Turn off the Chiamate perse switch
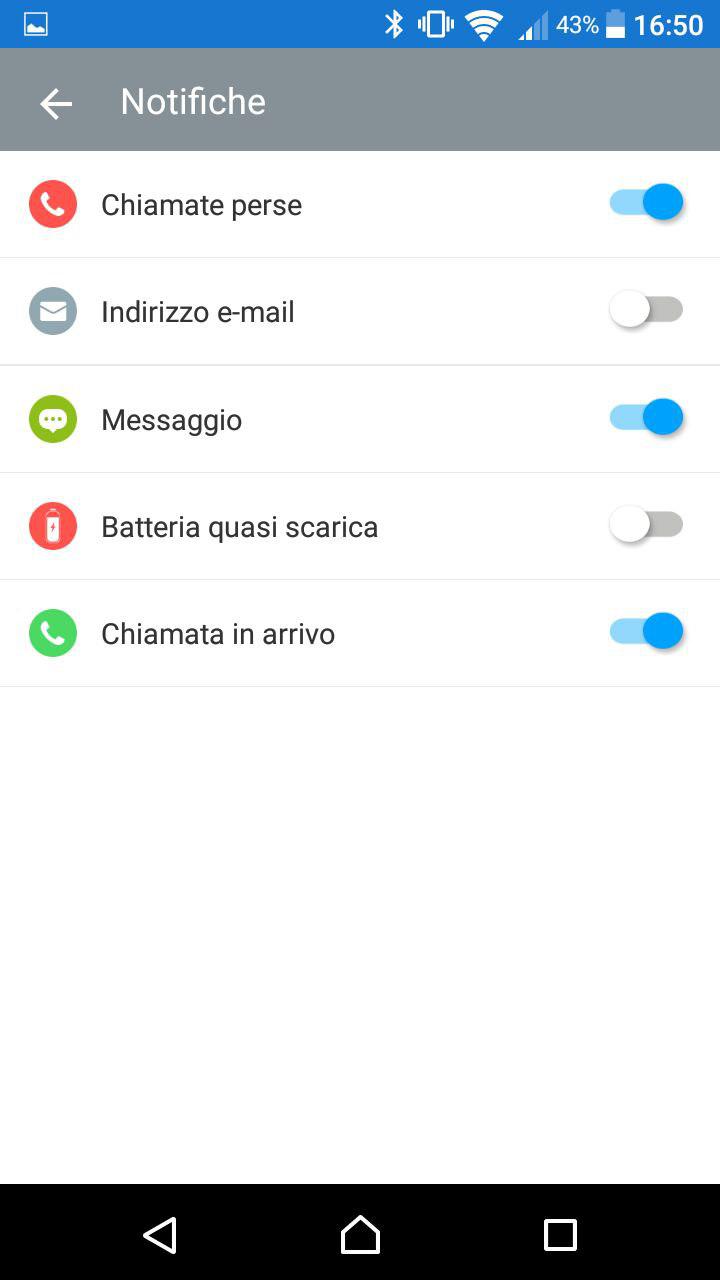The height and width of the screenshot is (1280, 720). (646, 202)
